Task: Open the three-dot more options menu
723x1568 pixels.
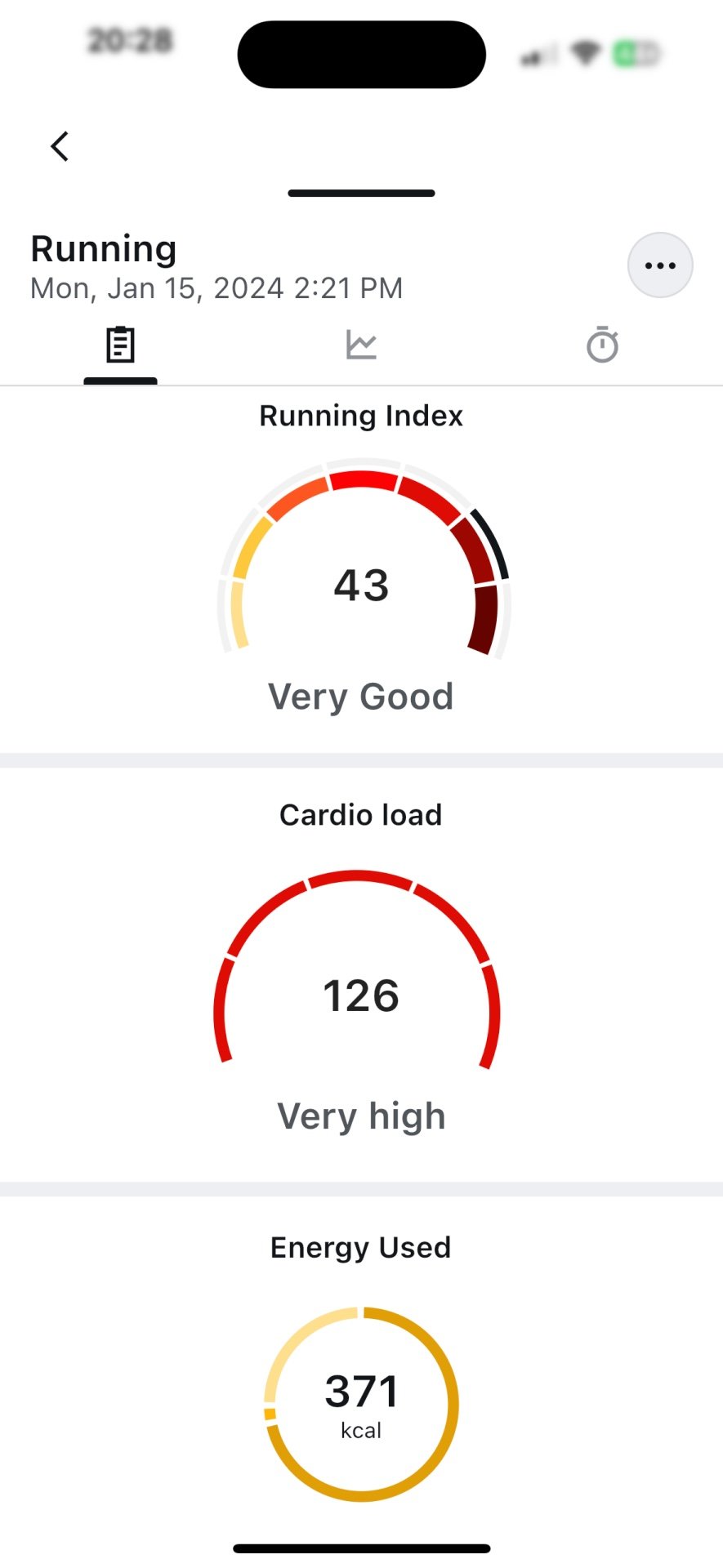Action: [660, 265]
